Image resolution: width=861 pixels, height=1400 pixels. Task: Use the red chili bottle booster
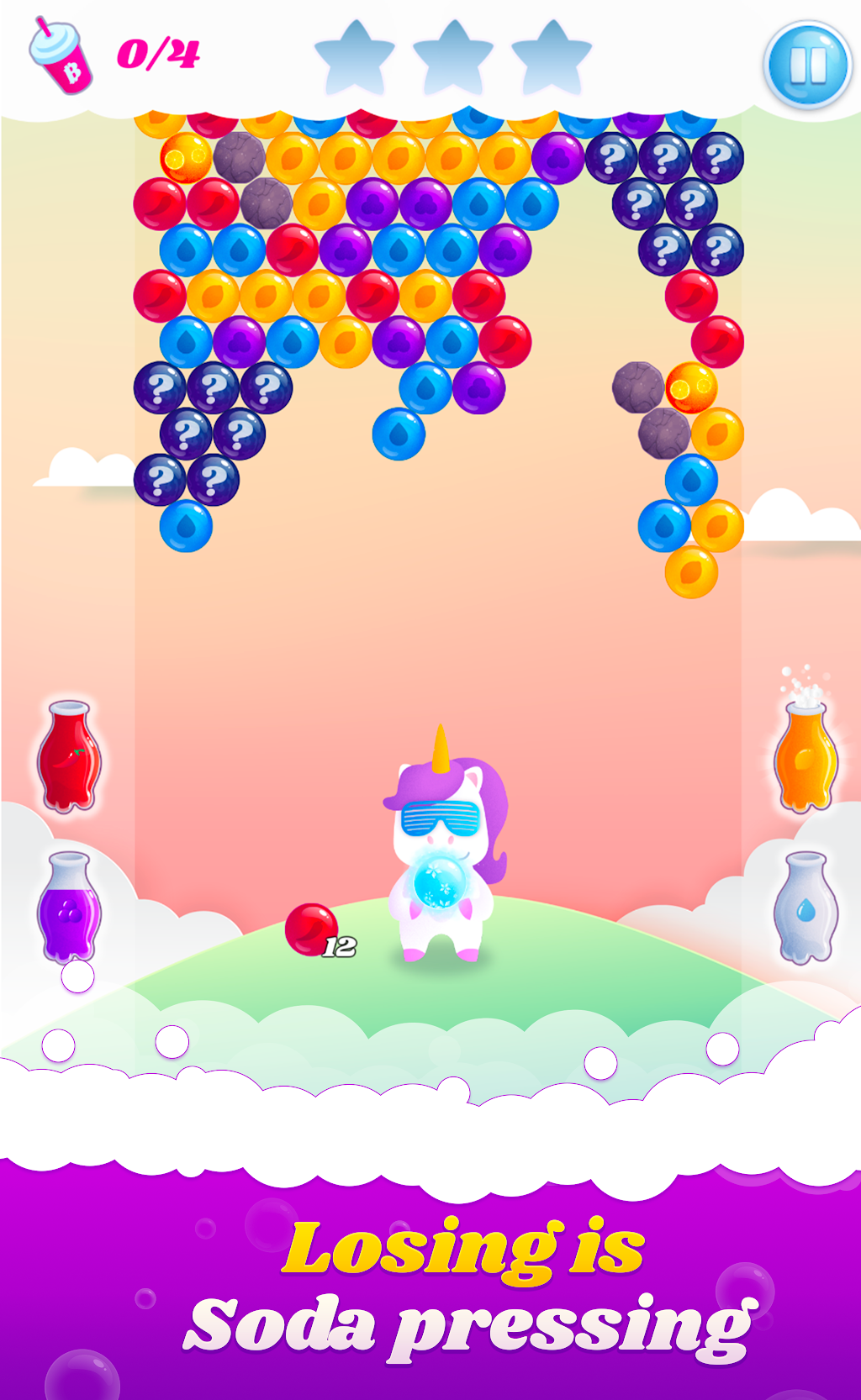[x=69, y=756]
